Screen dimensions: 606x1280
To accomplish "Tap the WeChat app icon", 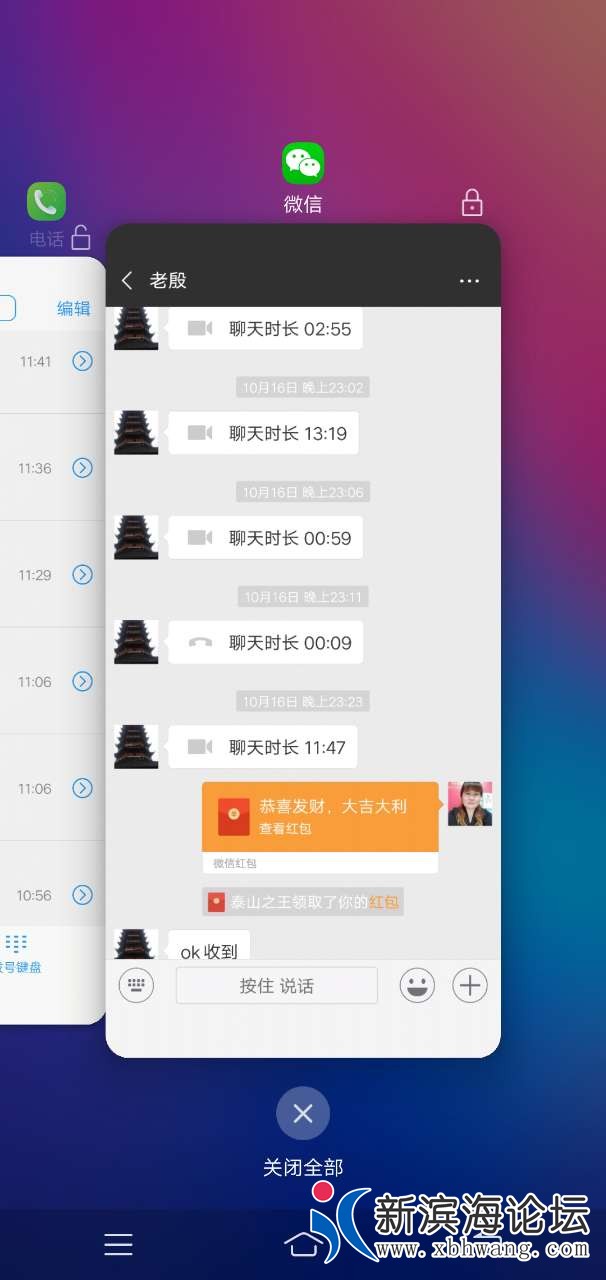I will [x=303, y=163].
